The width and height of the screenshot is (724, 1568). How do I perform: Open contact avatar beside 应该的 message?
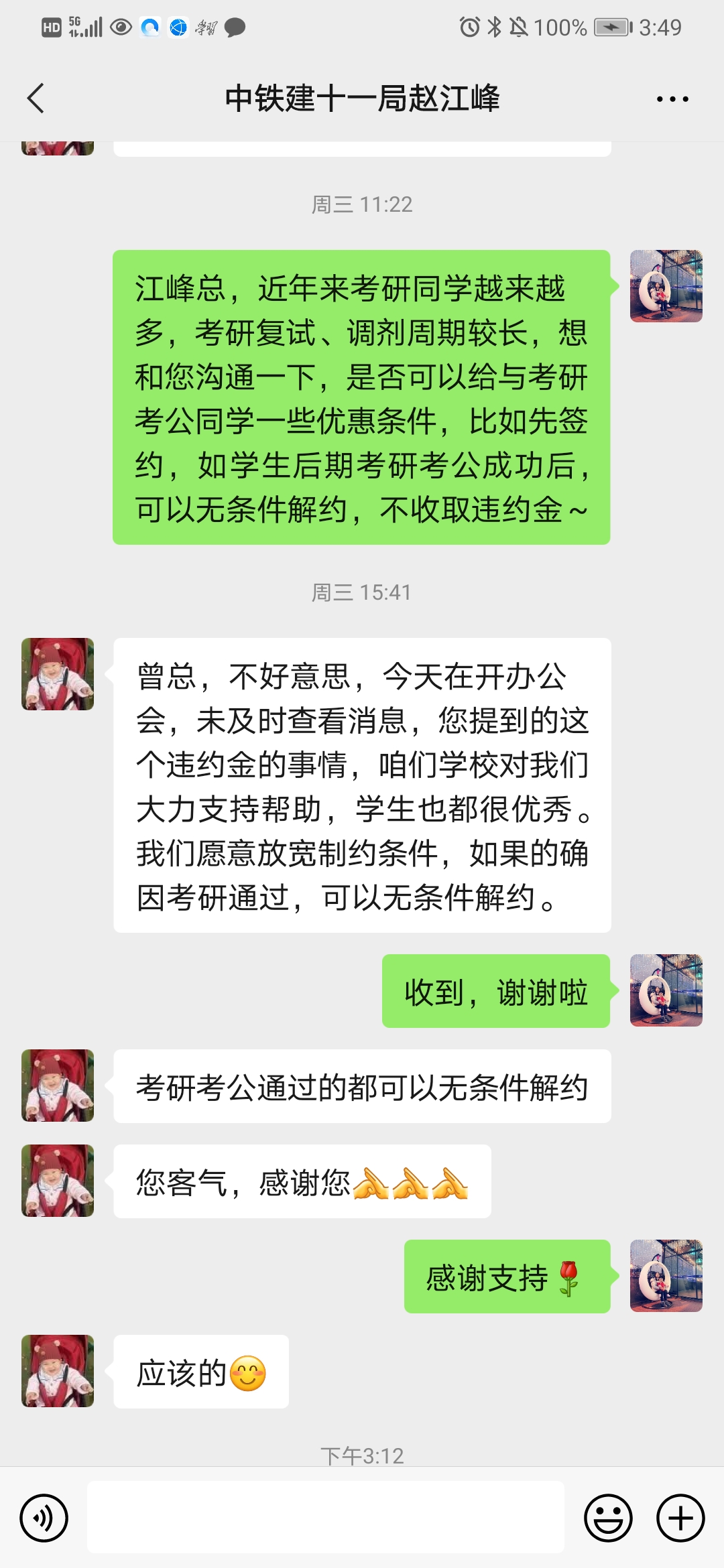58,1371
